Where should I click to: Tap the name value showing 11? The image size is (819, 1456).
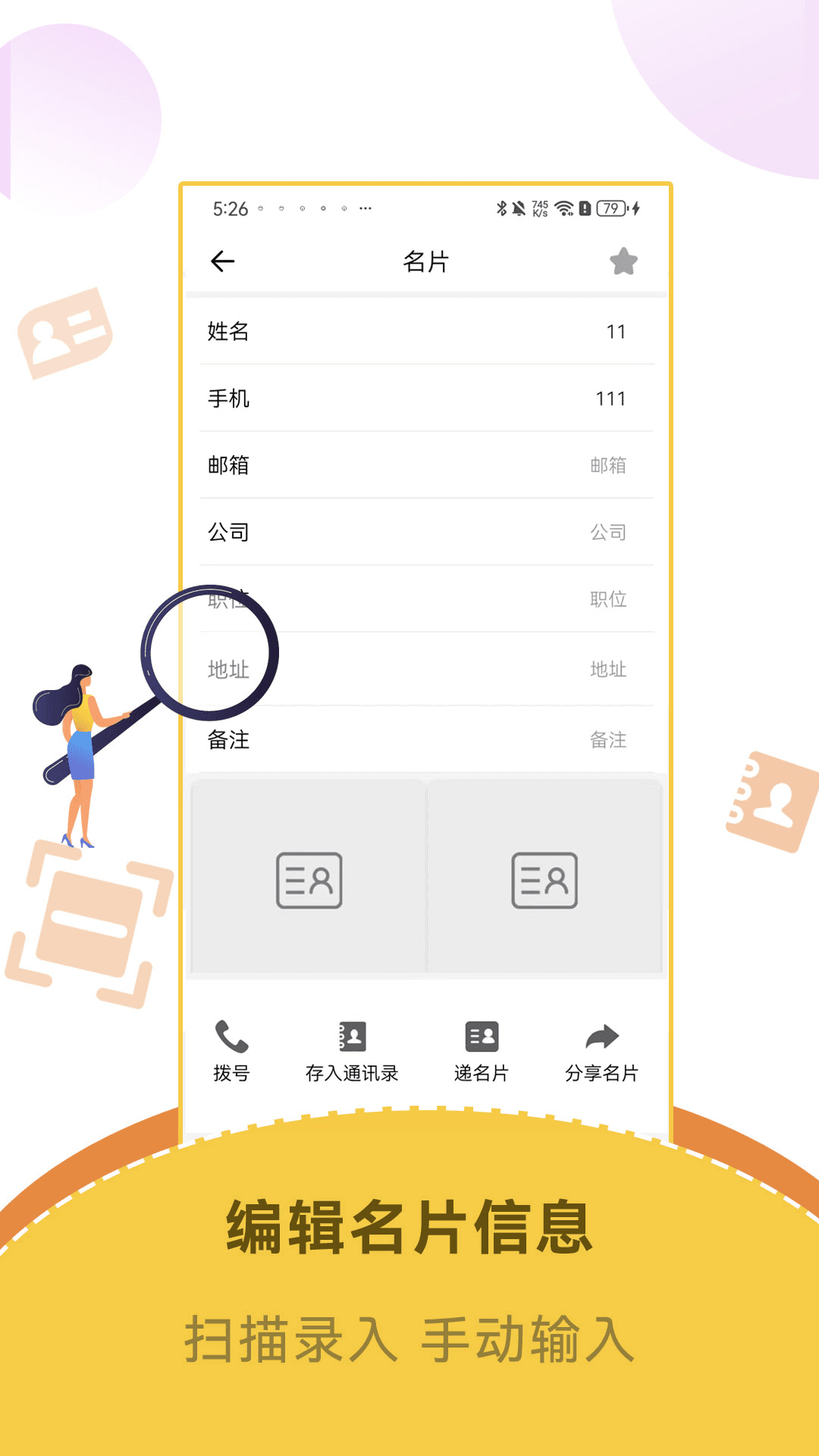coord(617,331)
